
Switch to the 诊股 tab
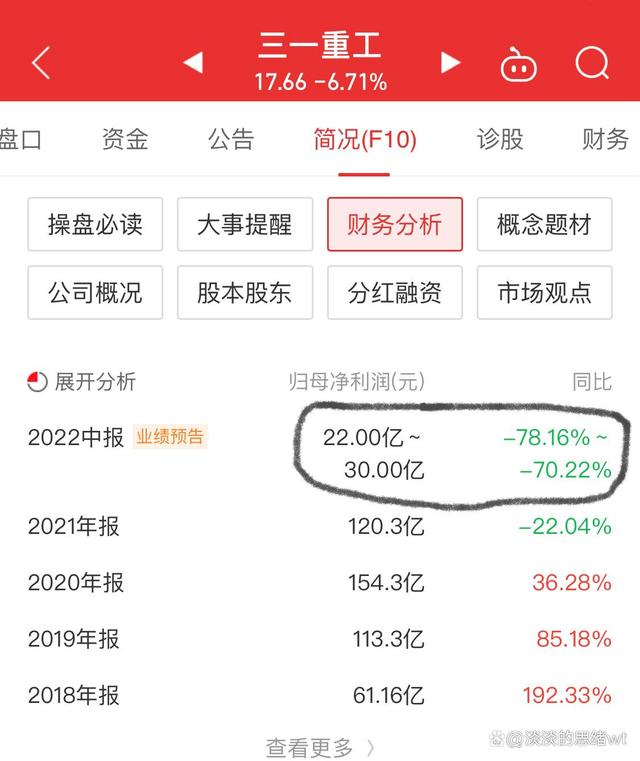point(500,139)
